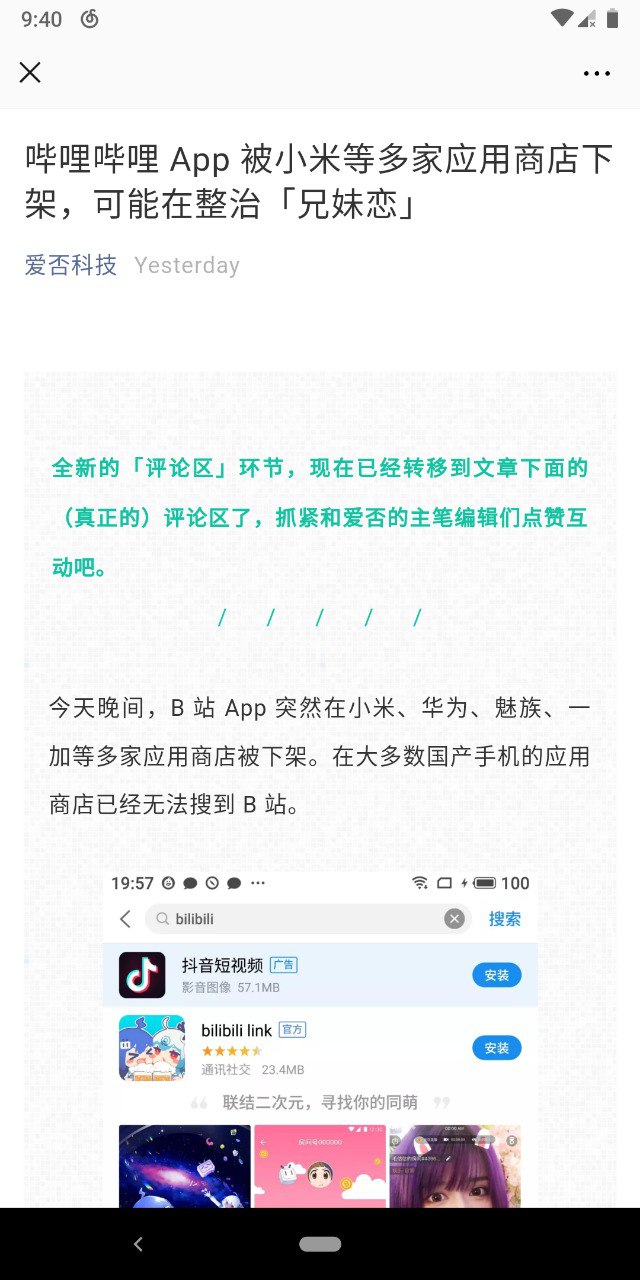
Task: Go back using the system navigation arrow
Action: click(138, 1244)
